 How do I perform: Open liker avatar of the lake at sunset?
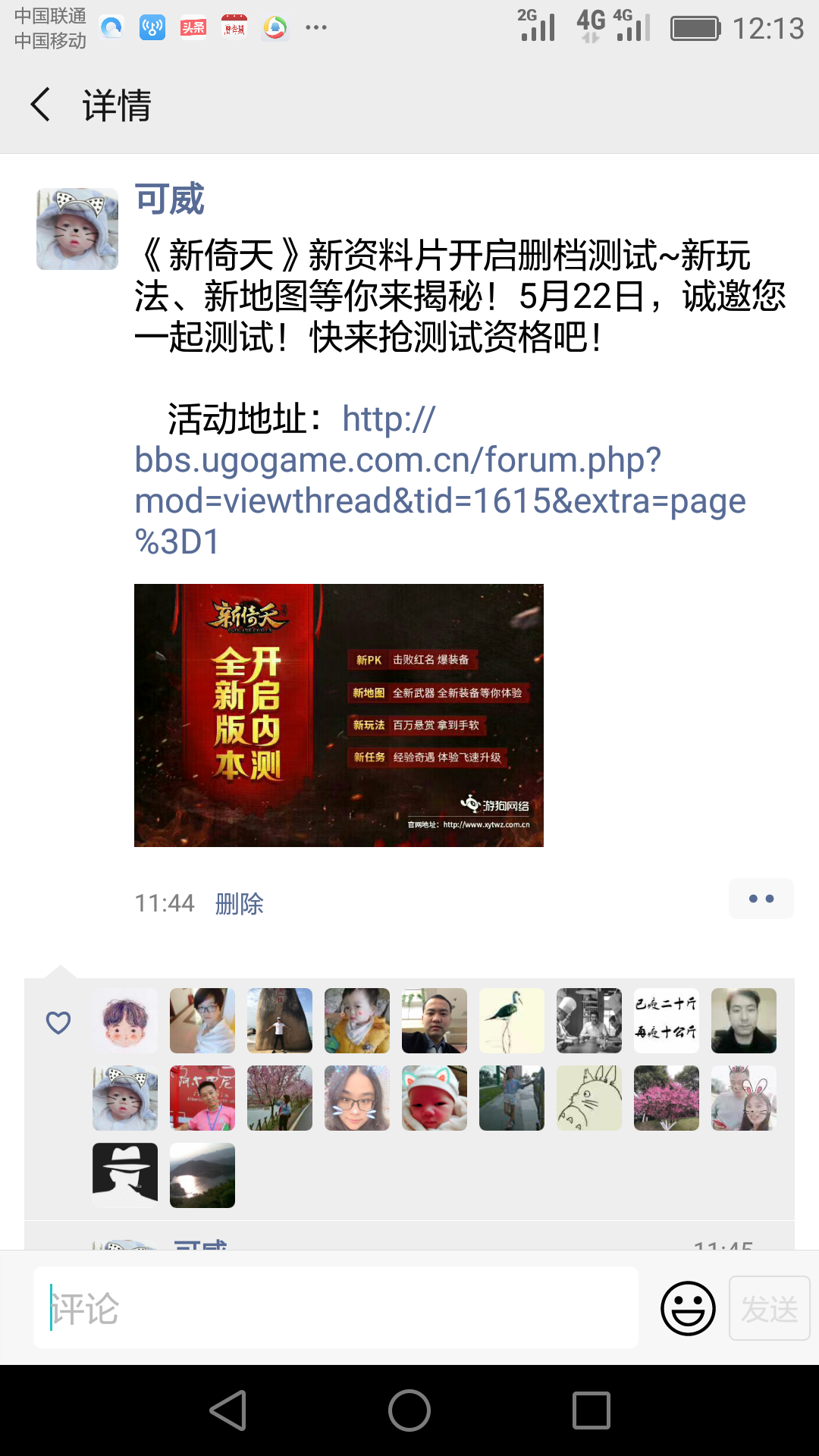tap(202, 1175)
